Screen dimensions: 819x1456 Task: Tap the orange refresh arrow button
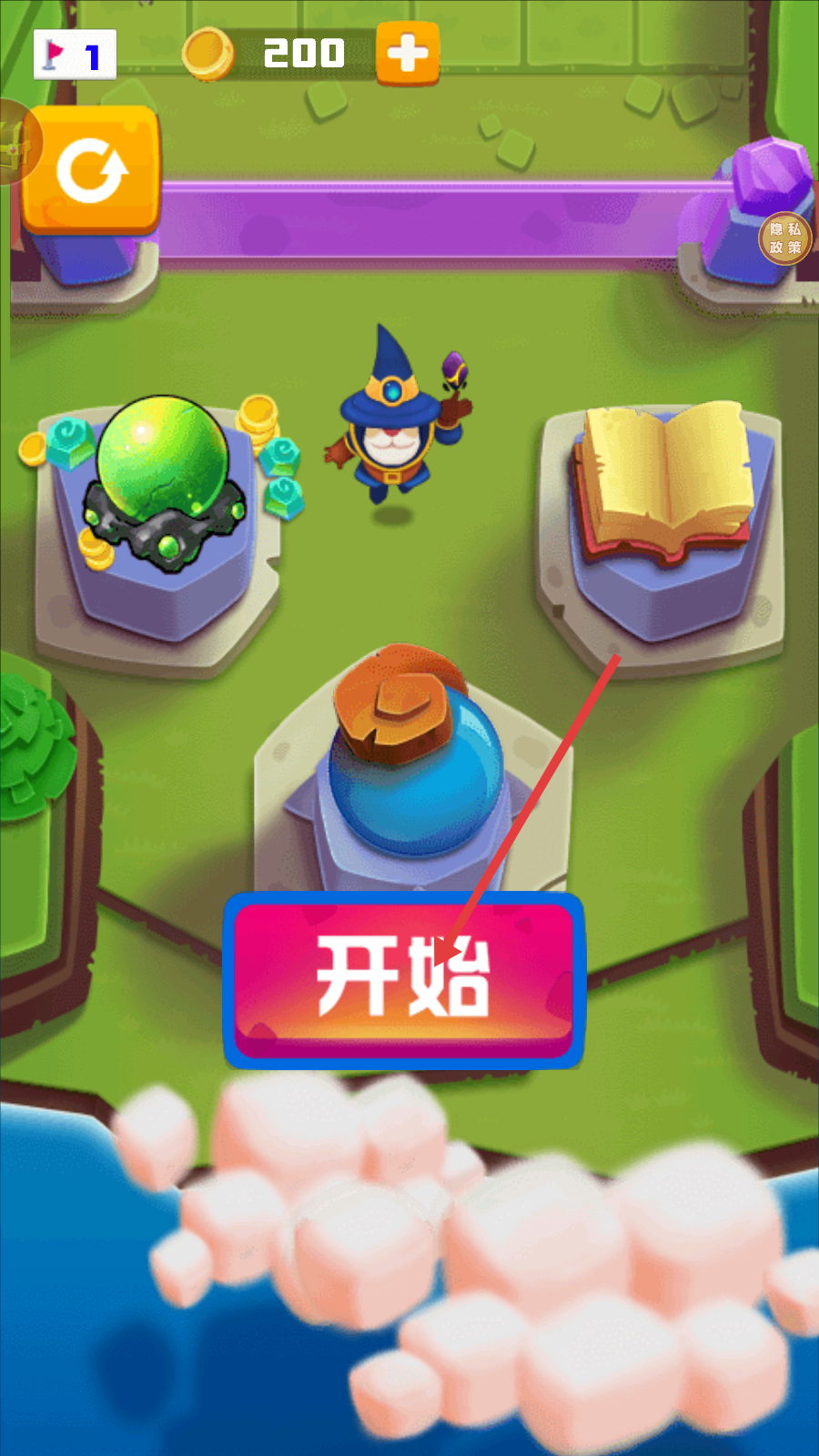point(91,169)
